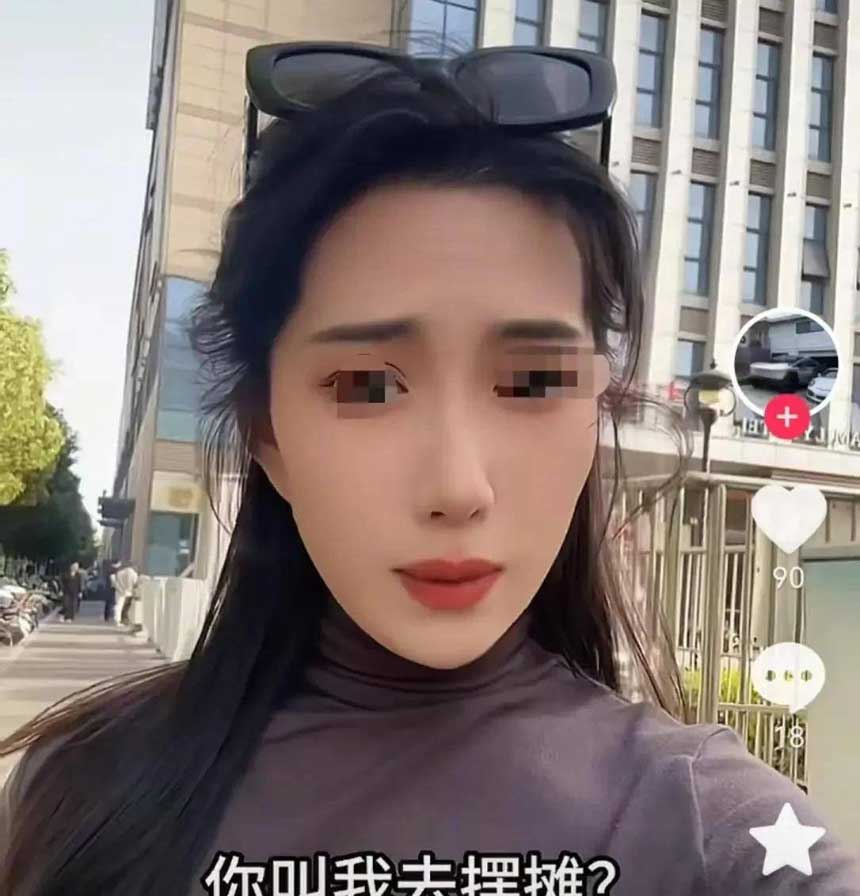Follow the creator with the red plus

click(787, 417)
